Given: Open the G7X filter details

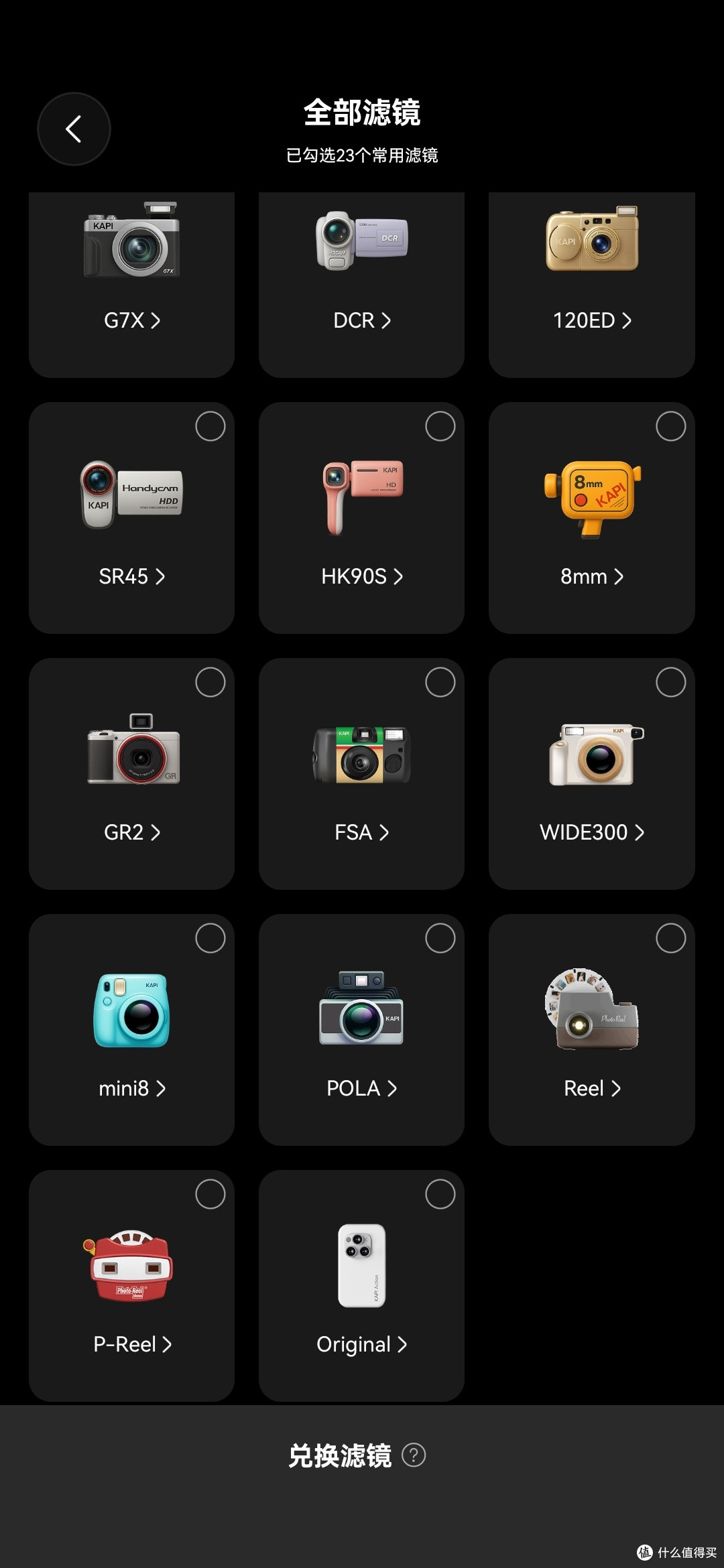Looking at the screenshot, I should 132,320.
